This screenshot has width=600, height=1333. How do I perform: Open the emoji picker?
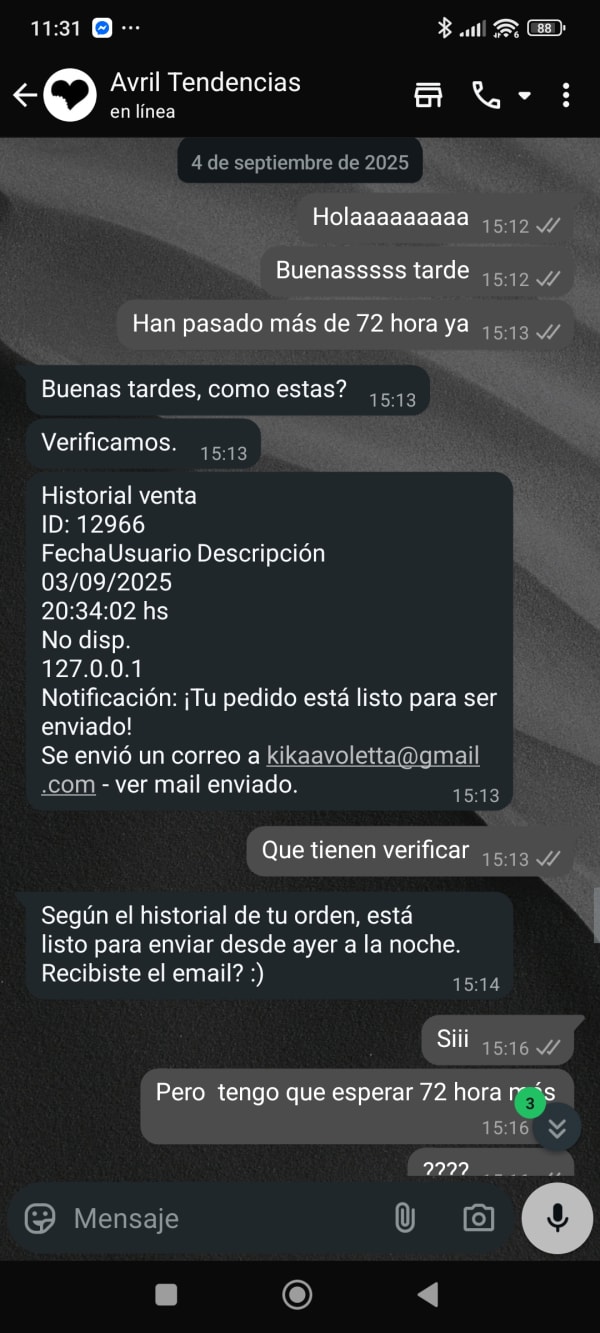(40, 1218)
